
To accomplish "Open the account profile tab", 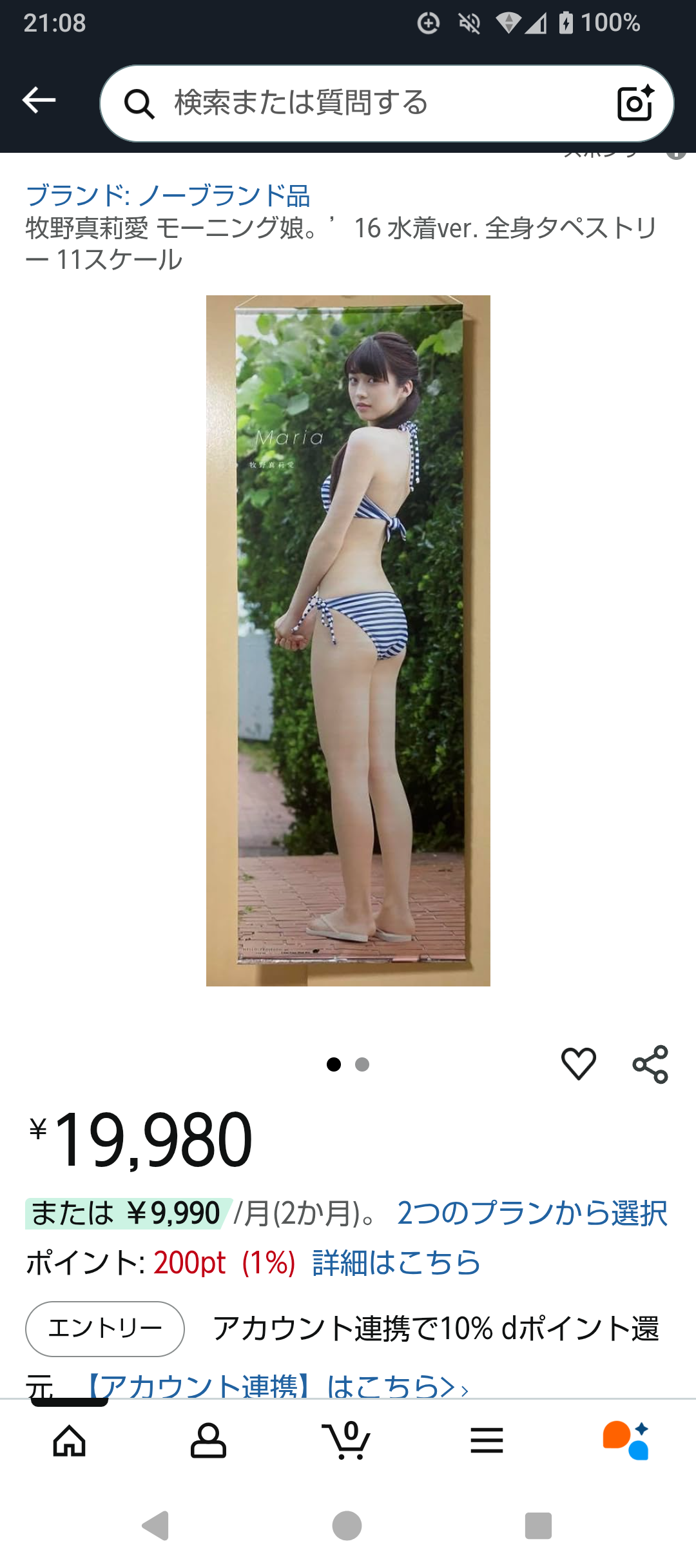I will [x=208, y=1440].
